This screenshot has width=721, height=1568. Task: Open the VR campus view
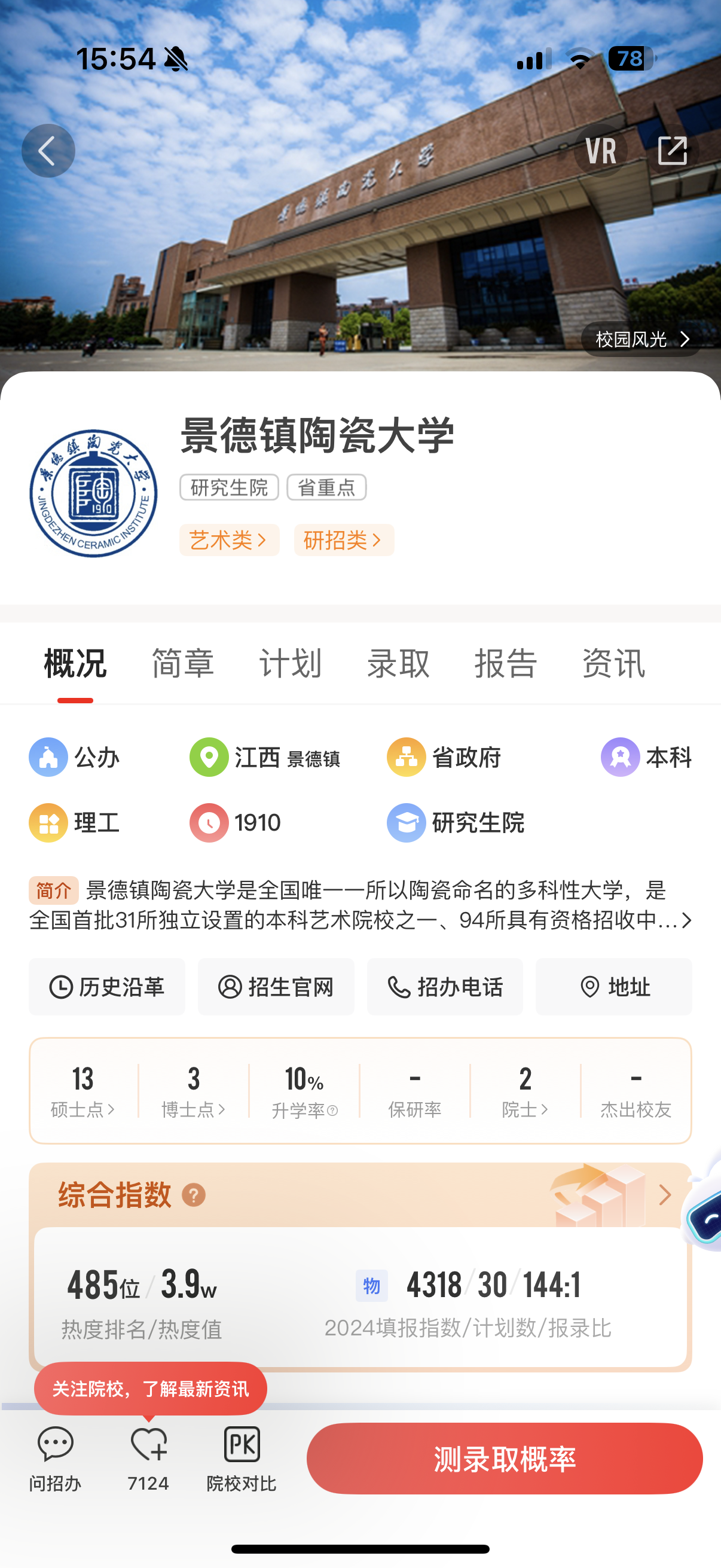click(600, 150)
